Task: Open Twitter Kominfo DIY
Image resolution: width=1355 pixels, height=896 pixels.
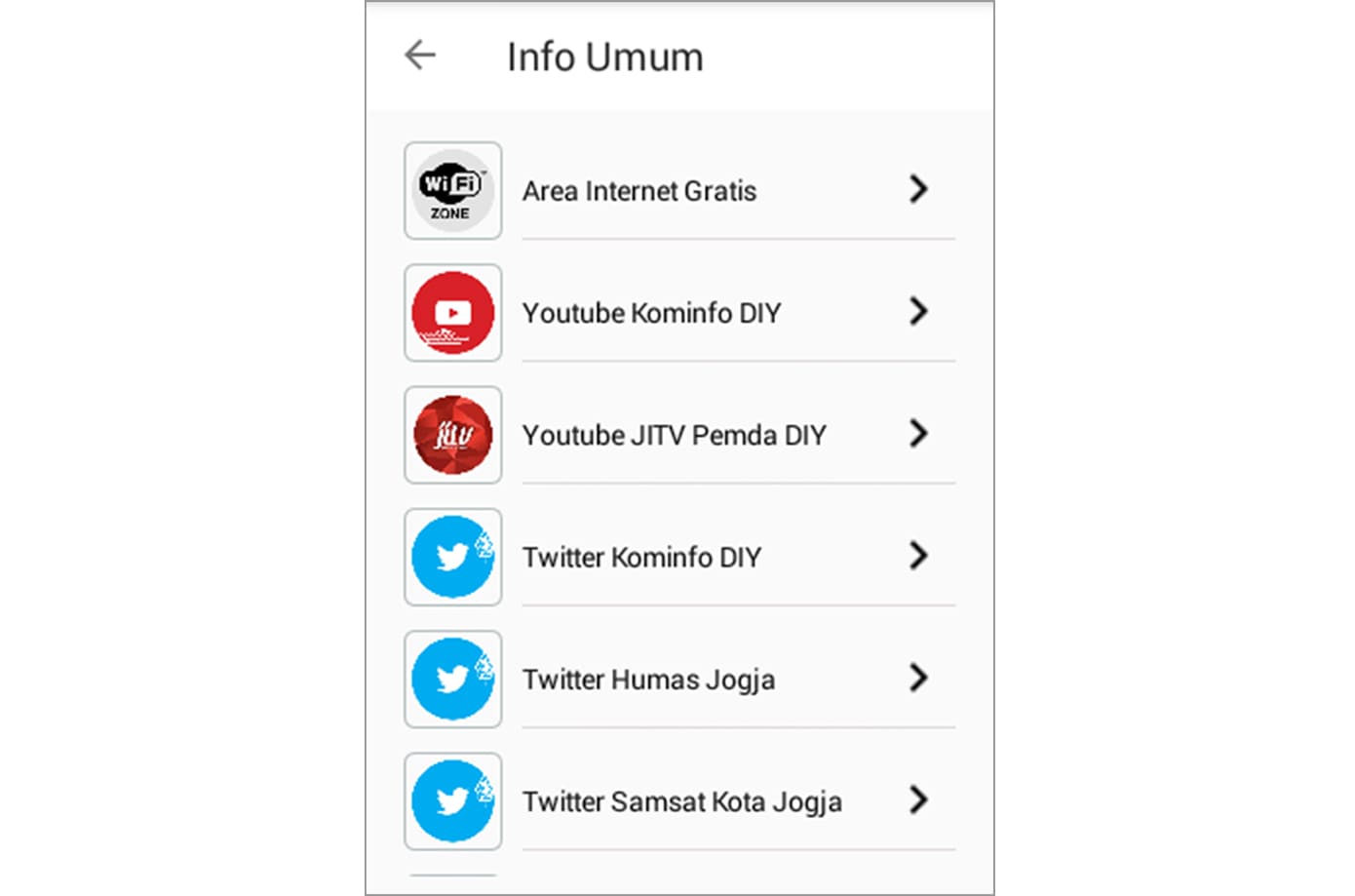Action: click(641, 557)
